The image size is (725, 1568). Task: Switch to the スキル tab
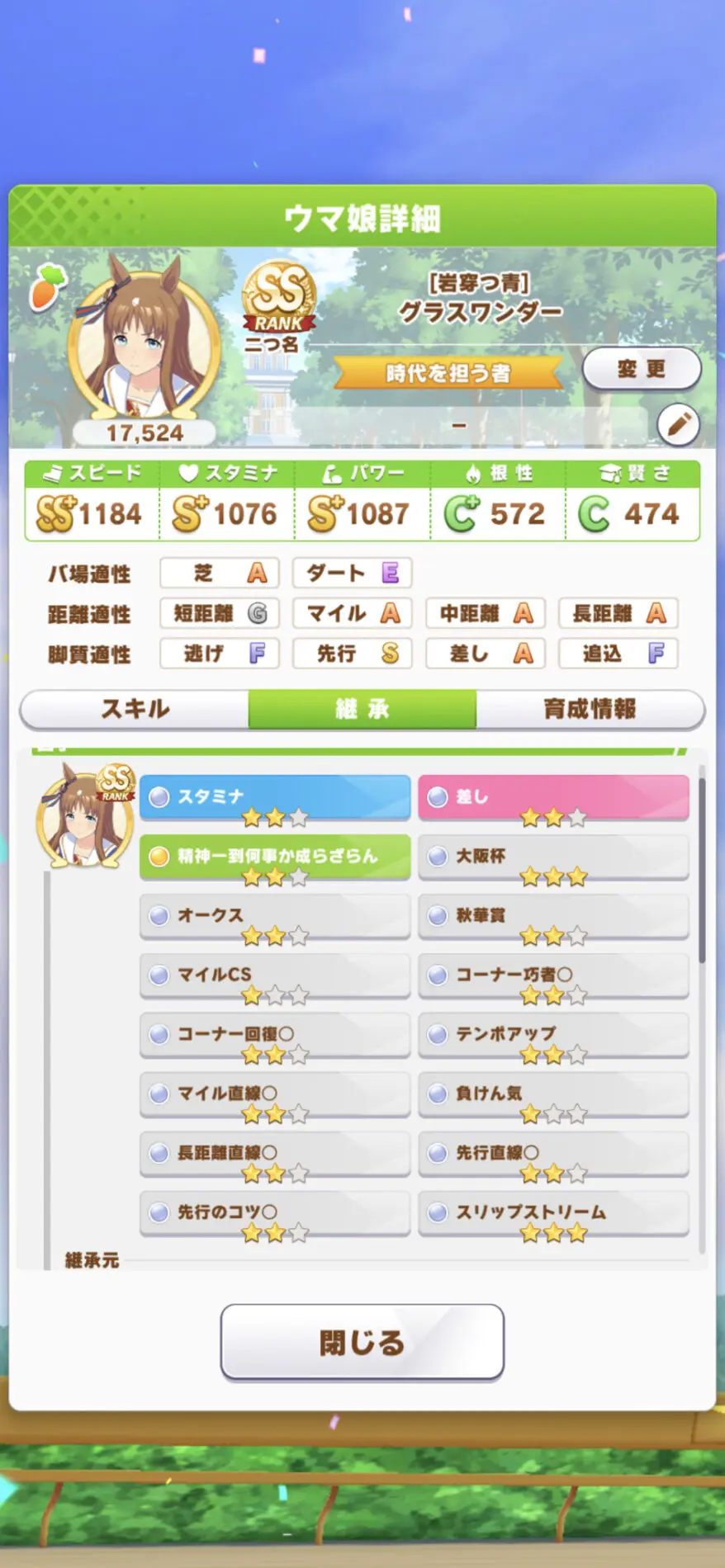135,709
